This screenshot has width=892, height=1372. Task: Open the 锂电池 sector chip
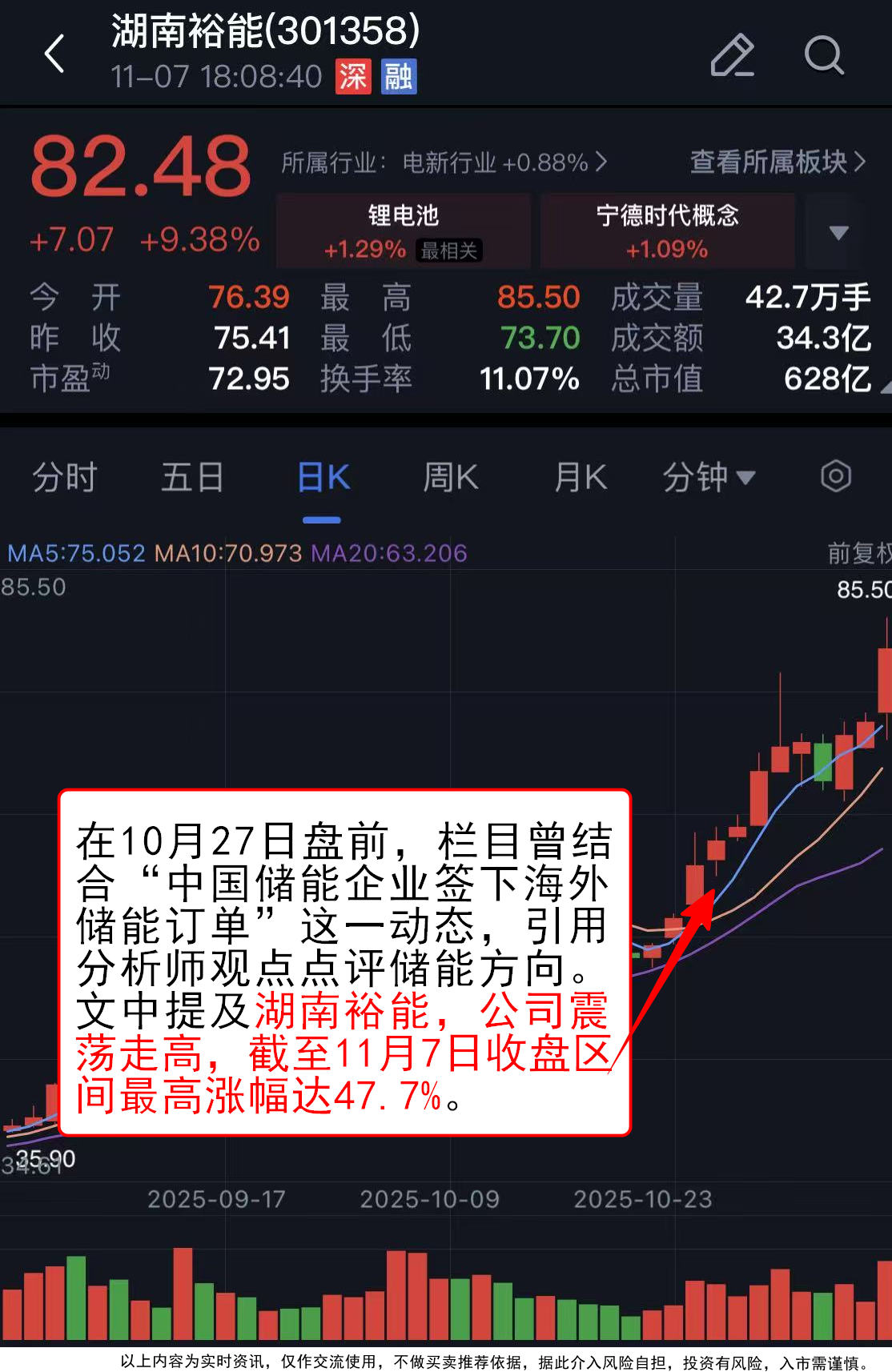click(403, 231)
